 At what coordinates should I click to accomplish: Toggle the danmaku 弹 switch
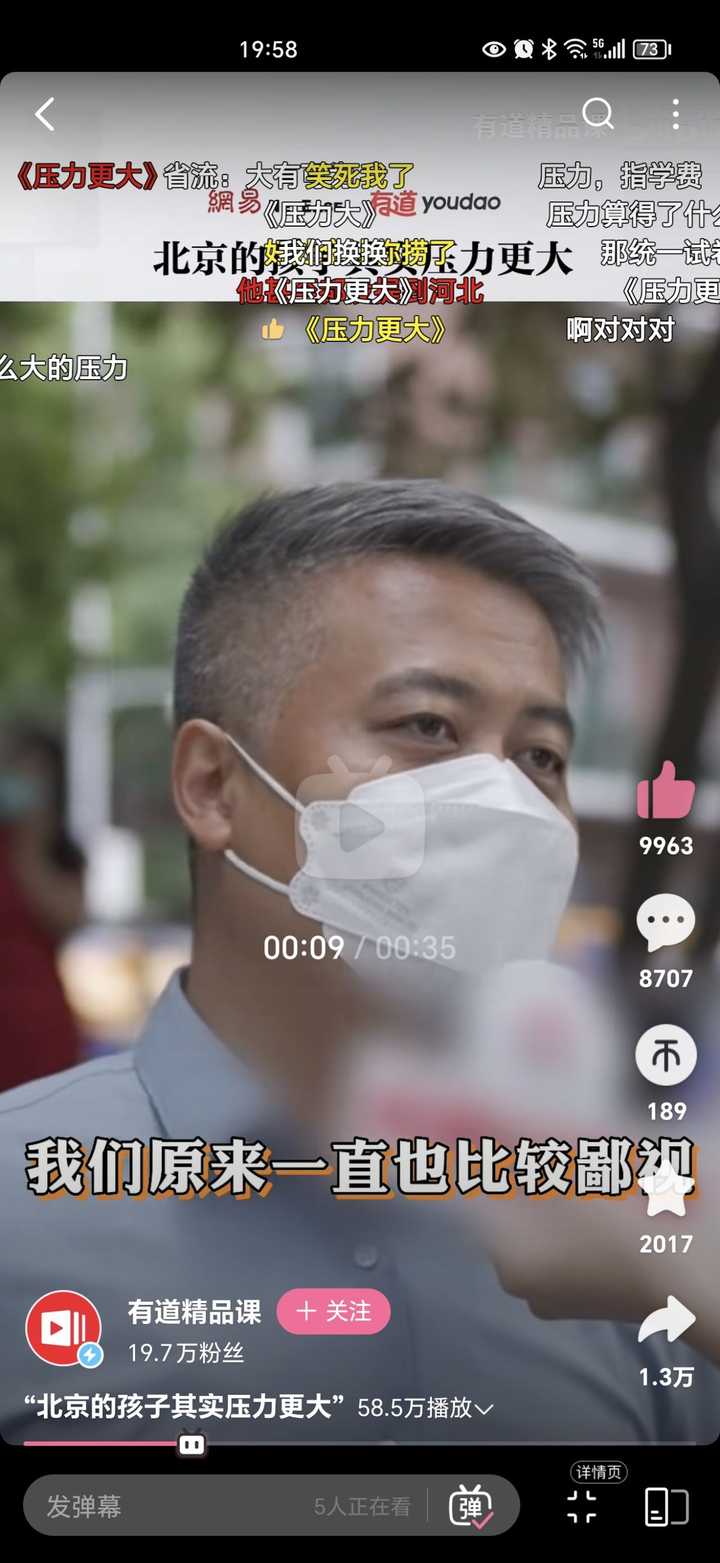coord(470,1506)
